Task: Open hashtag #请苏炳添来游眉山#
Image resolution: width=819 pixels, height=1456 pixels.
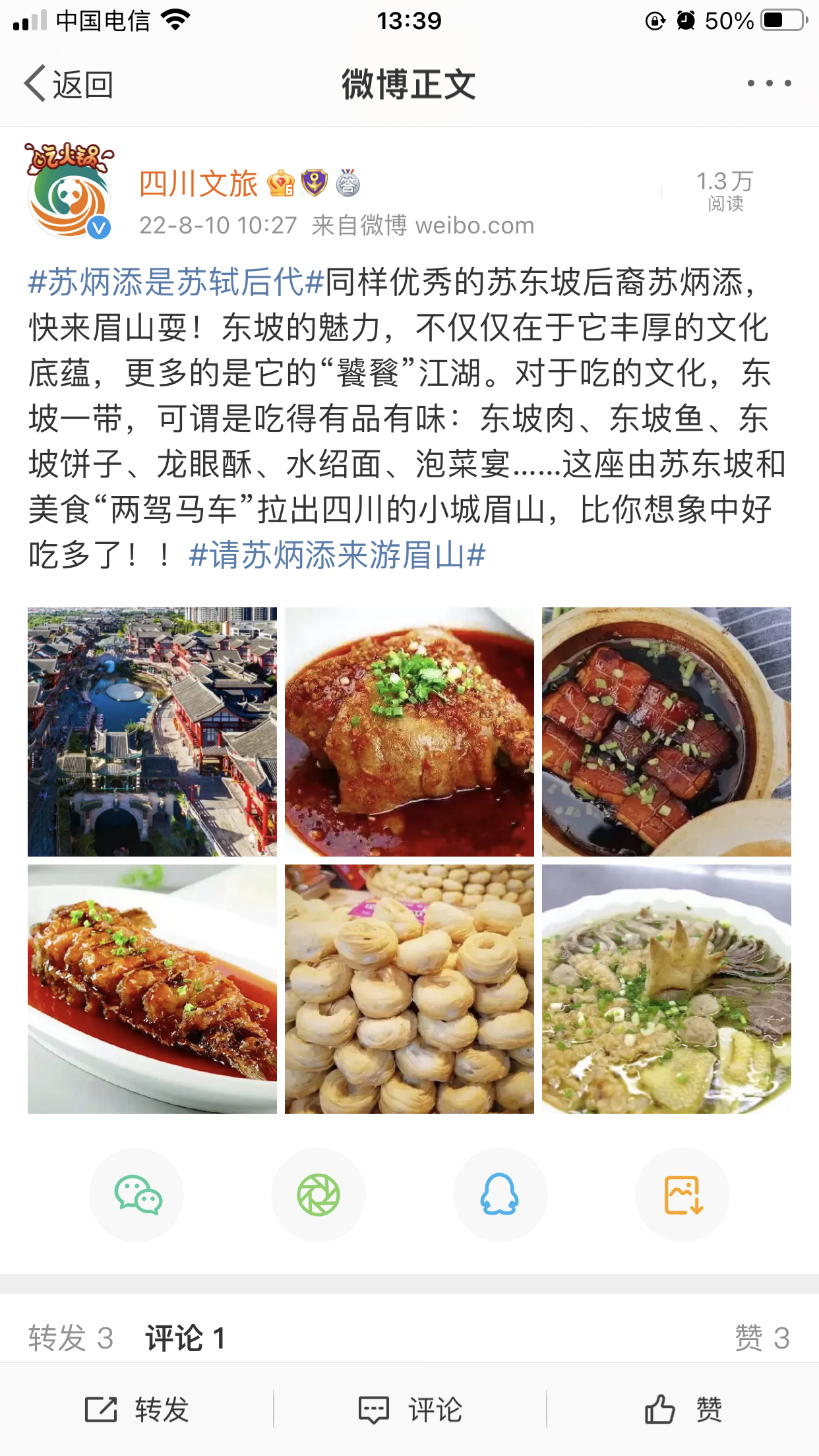Action: coord(337,555)
